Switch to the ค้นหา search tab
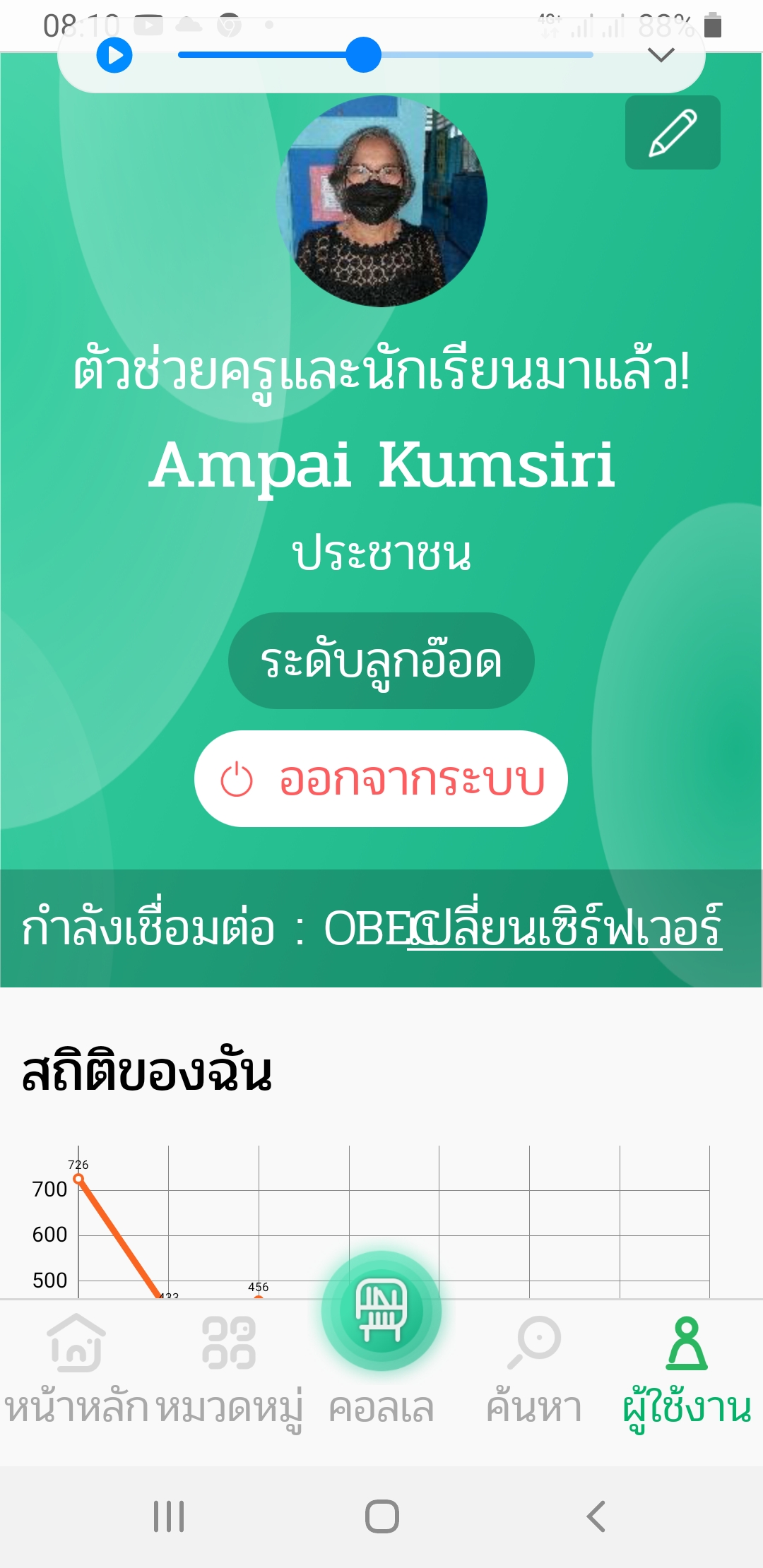Image resolution: width=763 pixels, height=1568 pixels. tap(534, 1370)
